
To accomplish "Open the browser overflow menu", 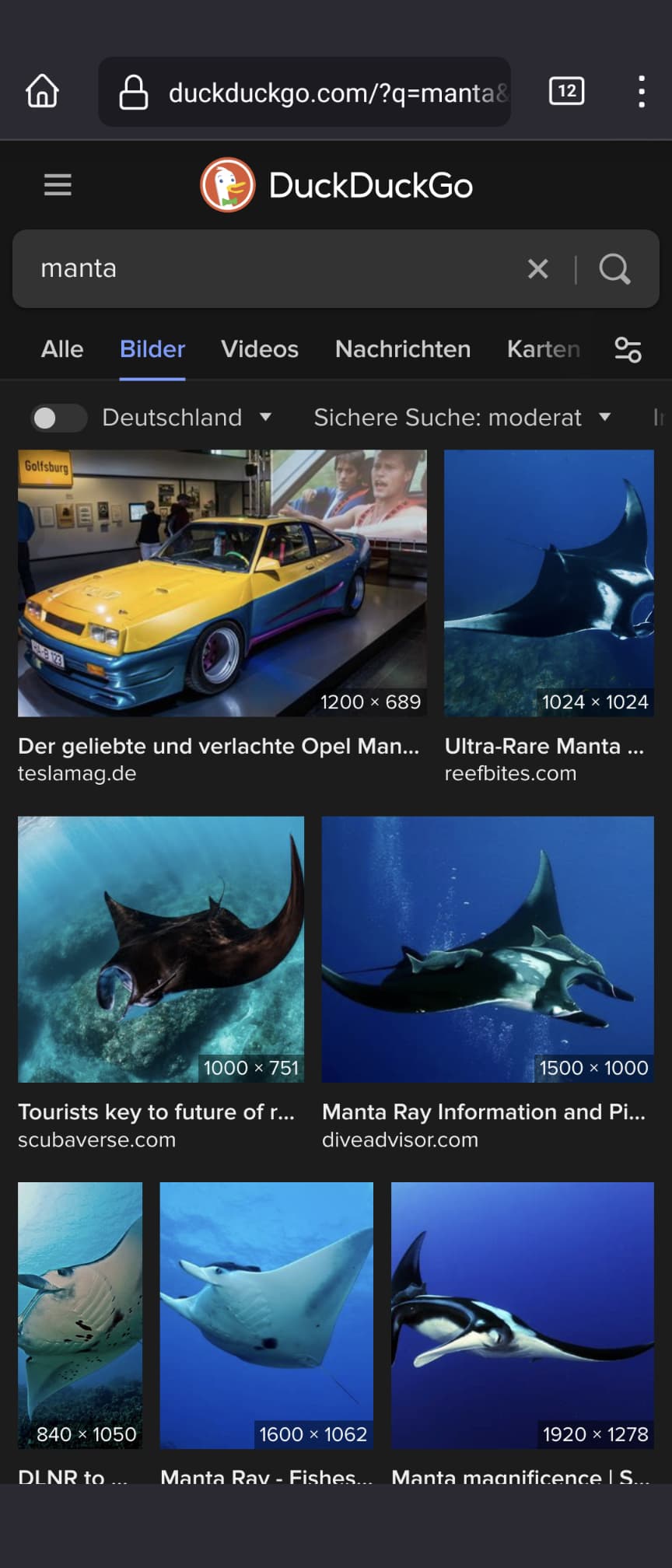I will point(641,92).
